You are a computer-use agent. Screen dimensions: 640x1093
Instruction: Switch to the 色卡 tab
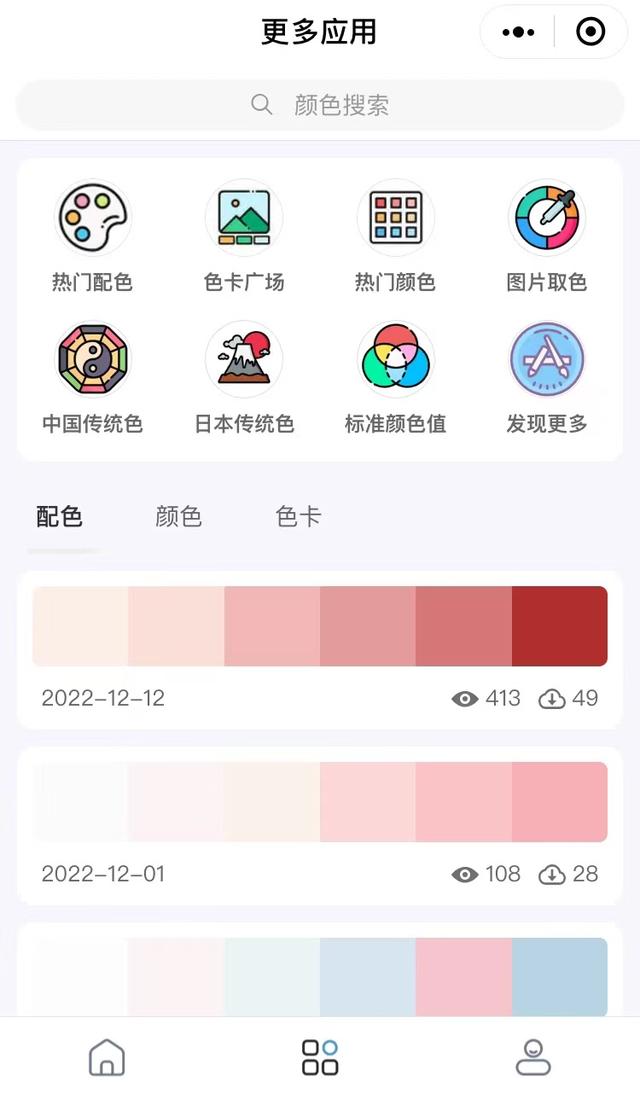click(x=298, y=517)
